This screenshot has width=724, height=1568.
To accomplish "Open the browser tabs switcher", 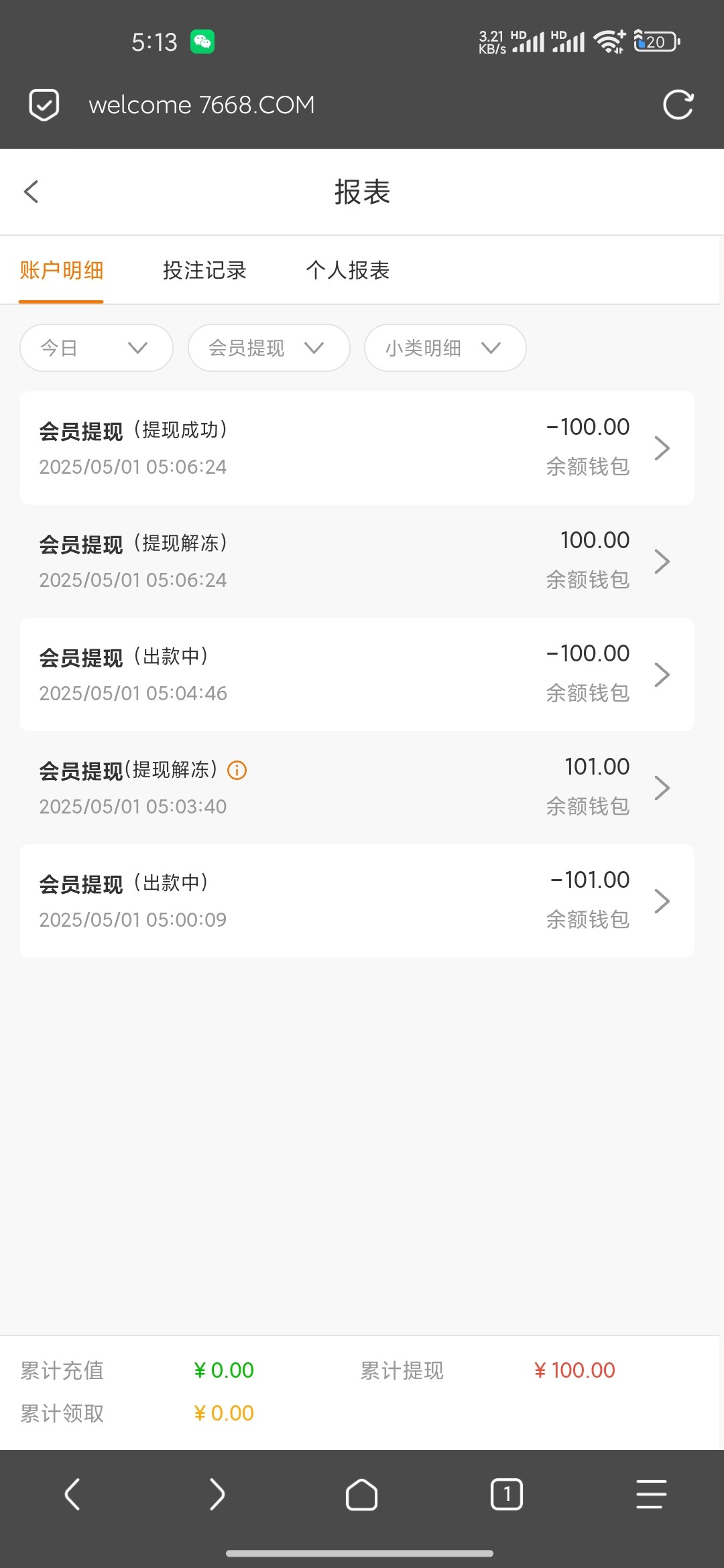I will (x=506, y=1494).
